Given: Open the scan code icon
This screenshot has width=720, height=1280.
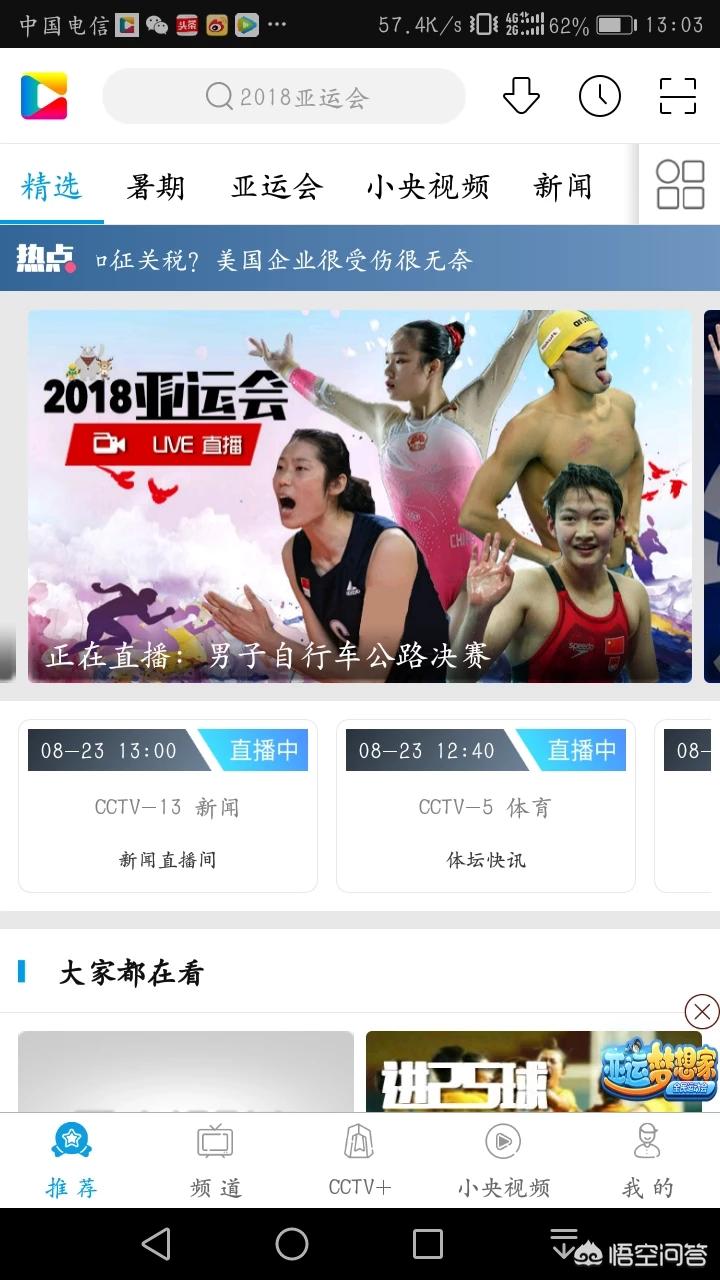Looking at the screenshot, I should click(678, 96).
